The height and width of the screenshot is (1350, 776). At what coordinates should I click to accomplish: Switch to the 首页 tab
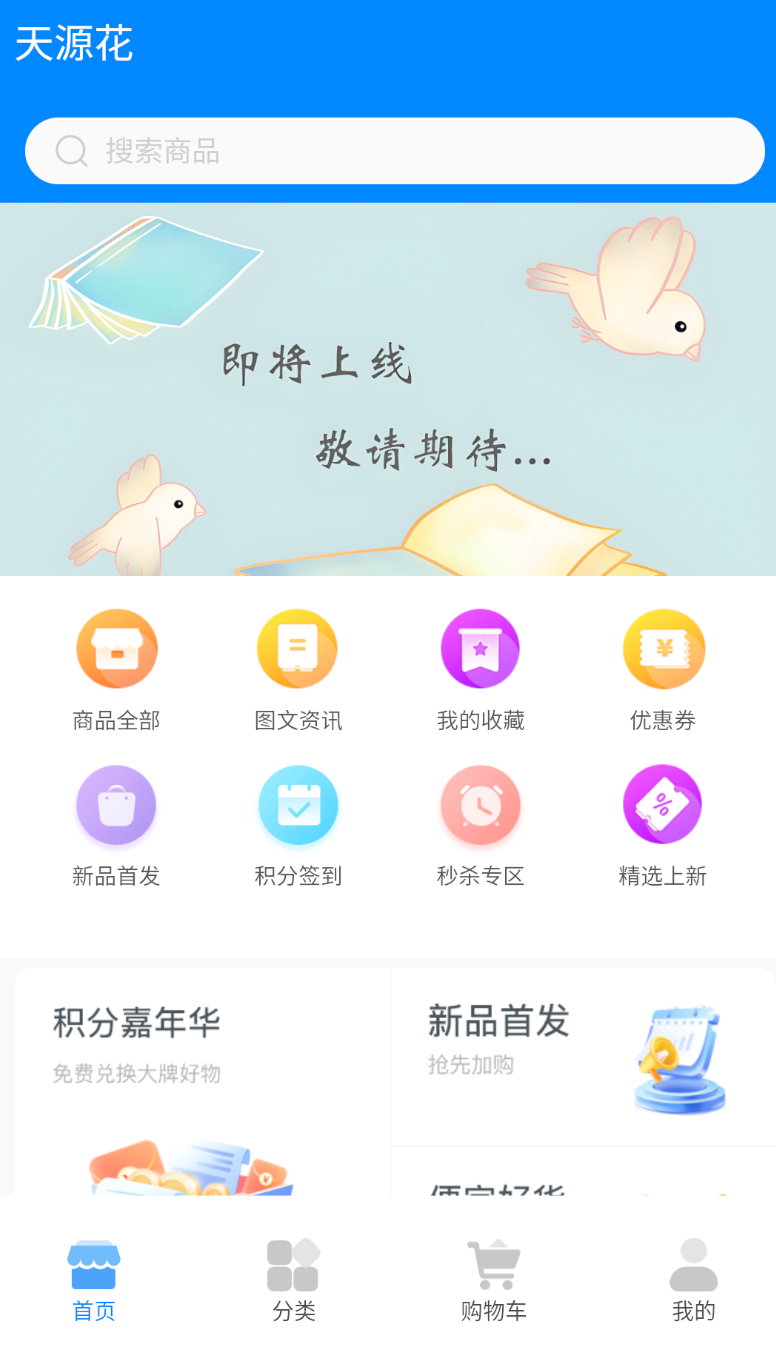pos(94,1281)
